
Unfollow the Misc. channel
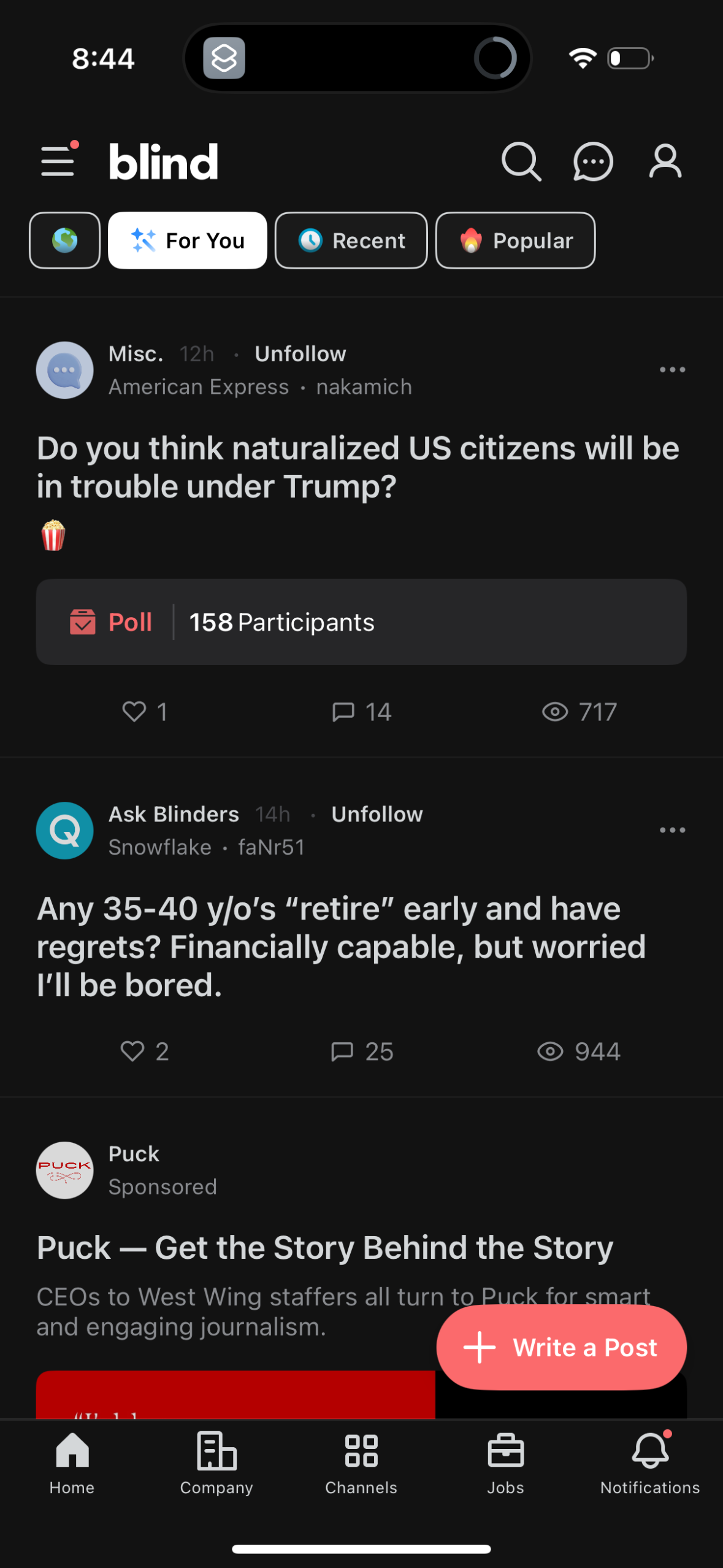tap(300, 353)
